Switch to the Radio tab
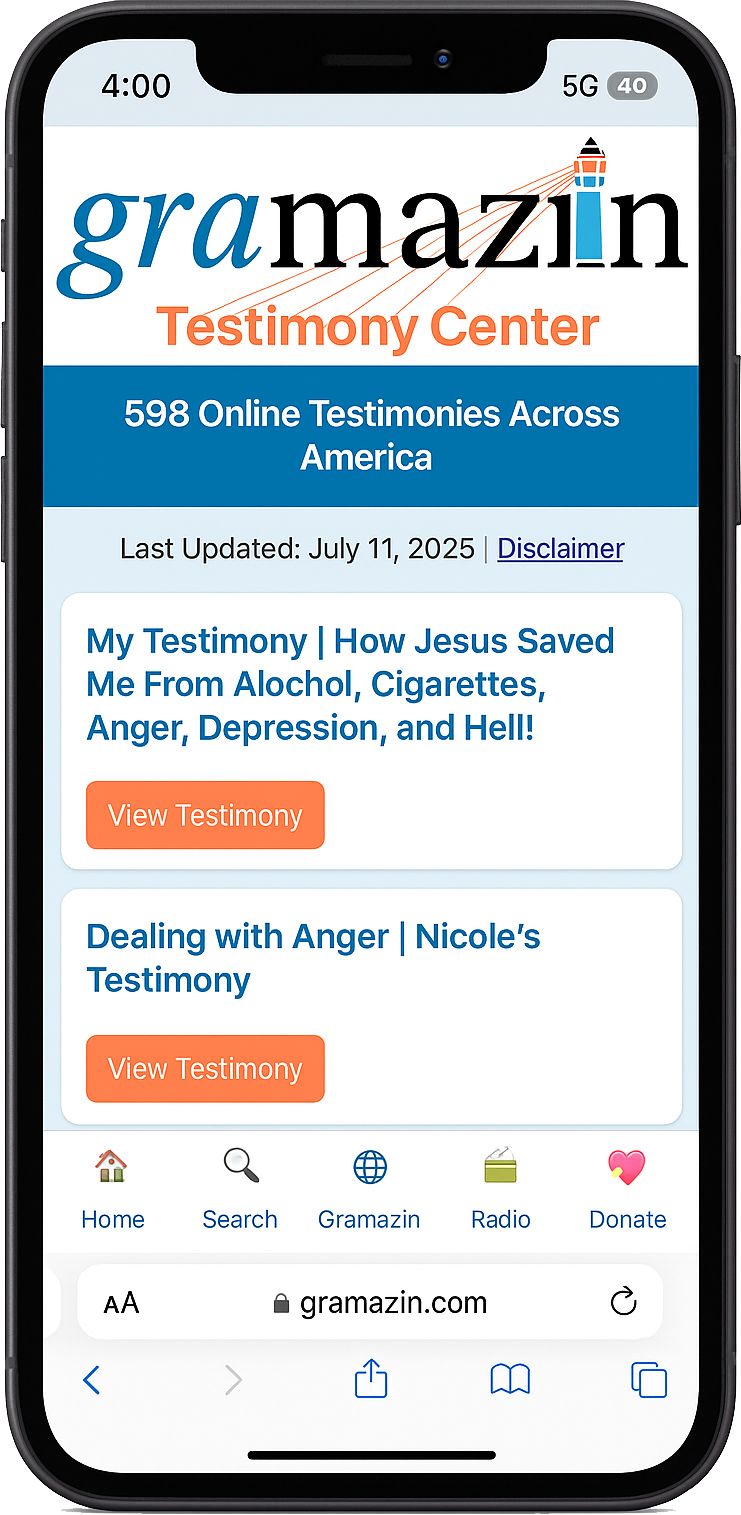This screenshot has height=1515, width=741. tap(500, 1189)
